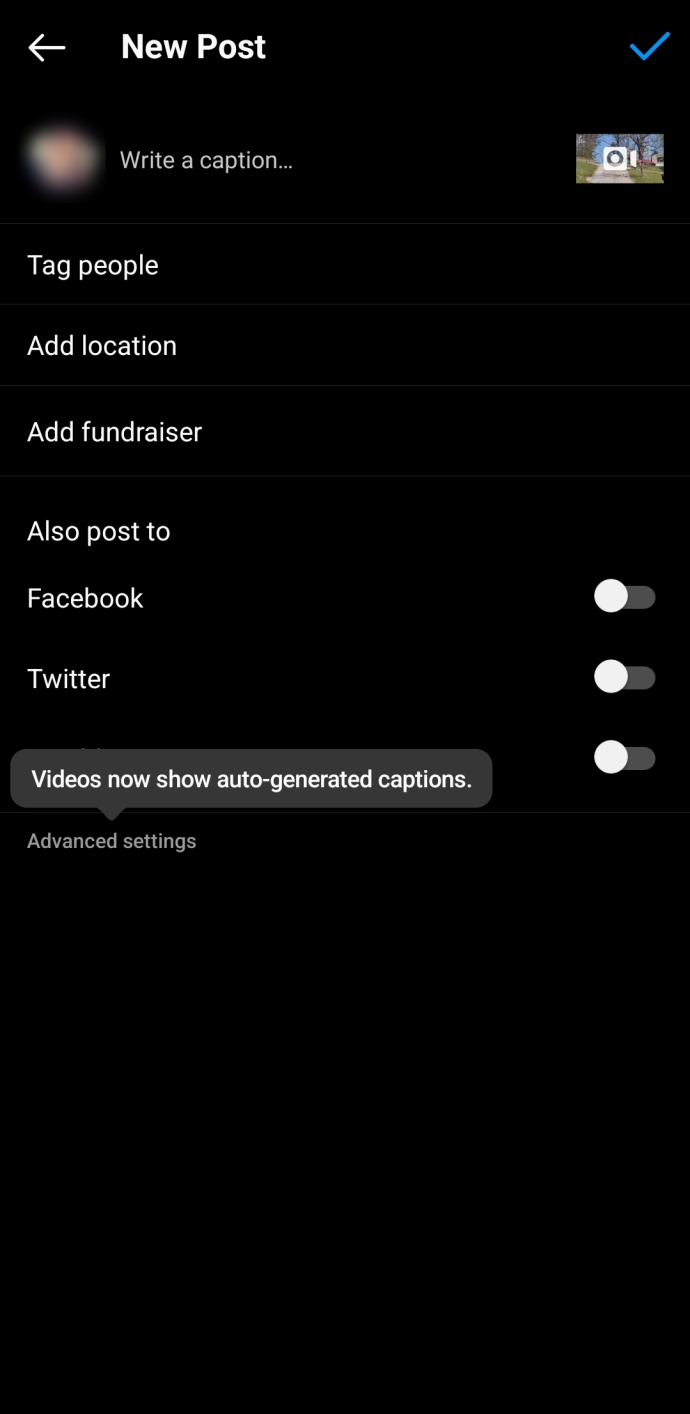Screen dimensions: 690x1414
Task: Toggle the switch below Twitter
Action: coord(625,758)
